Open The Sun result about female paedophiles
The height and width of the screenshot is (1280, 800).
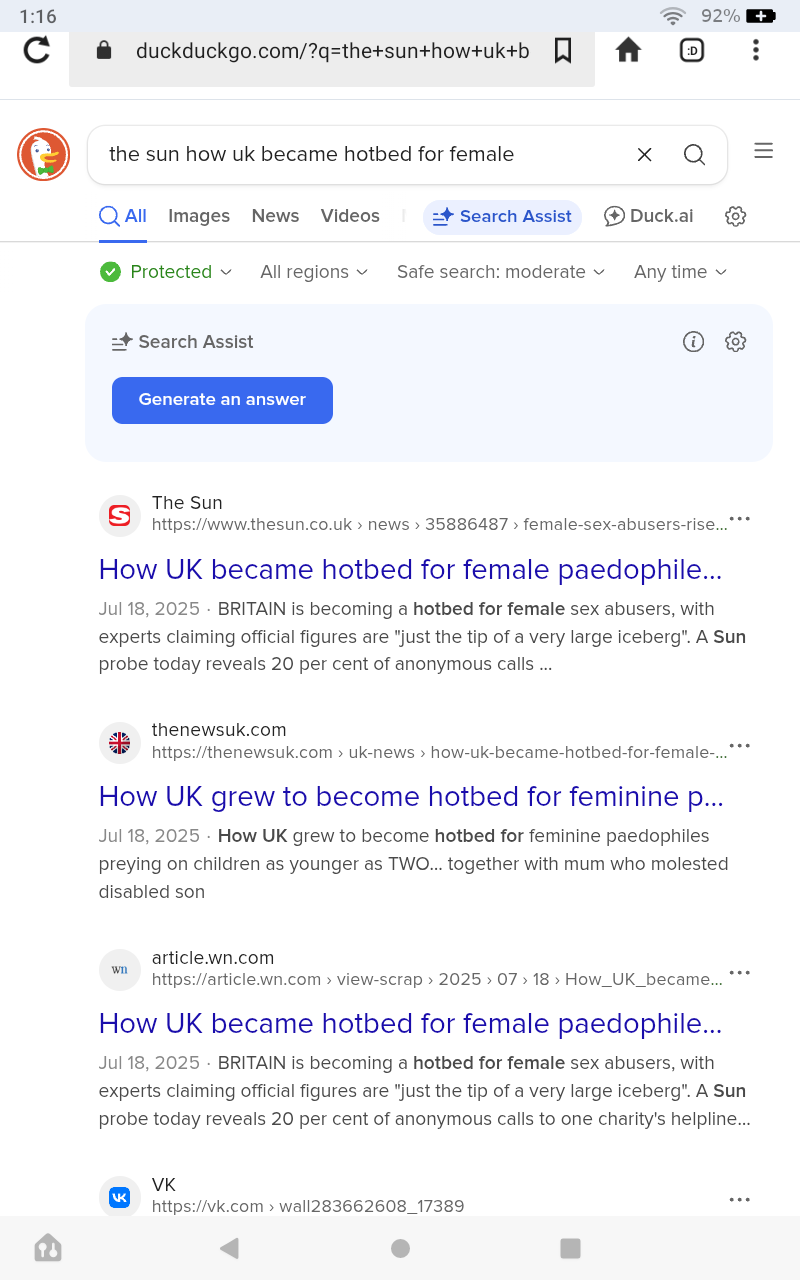click(x=410, y=570)
